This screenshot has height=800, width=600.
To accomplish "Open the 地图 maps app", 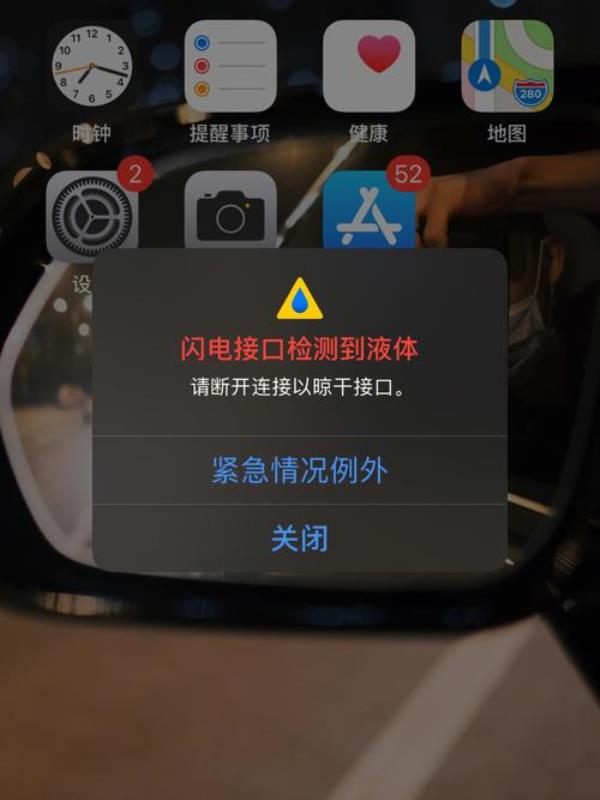I will coord(507,66).
